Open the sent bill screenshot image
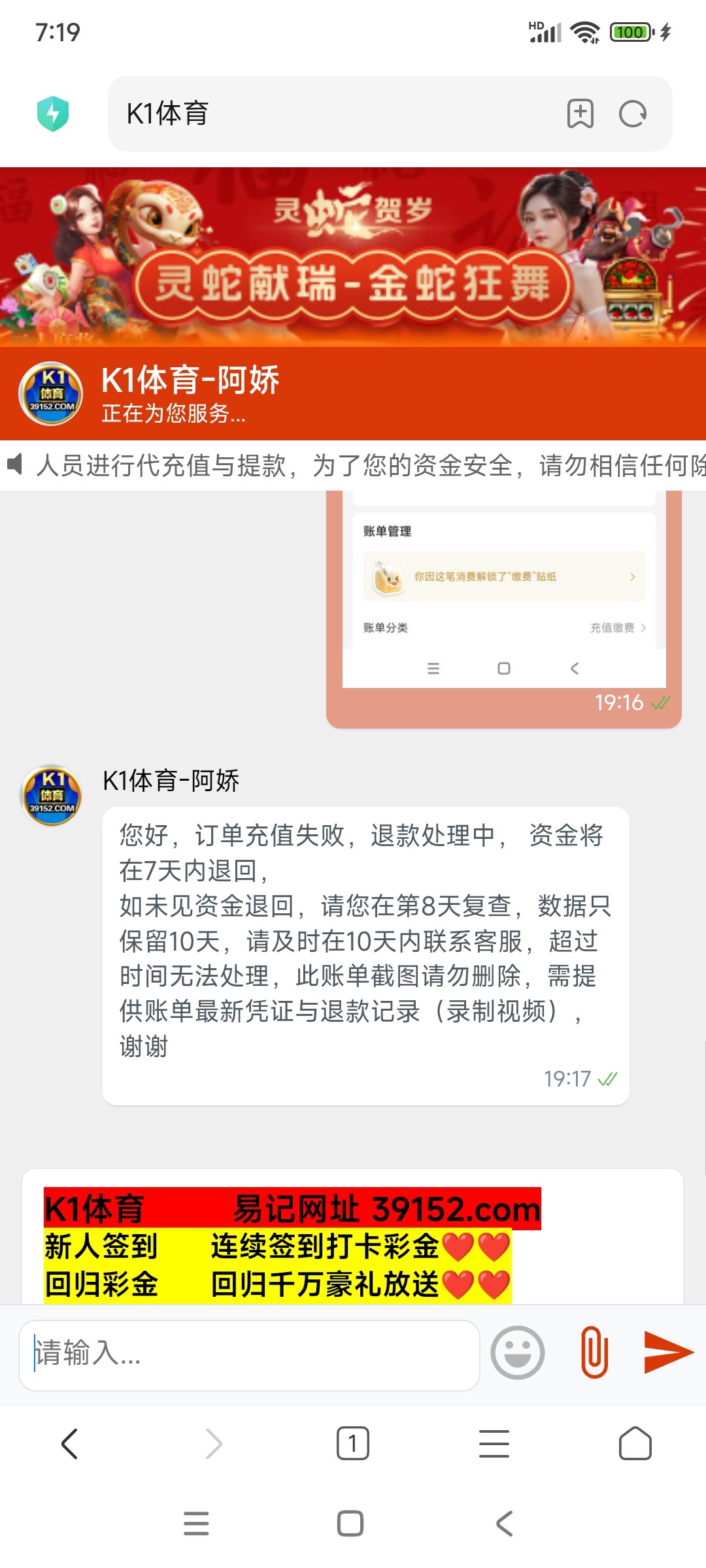706x1568 pixels. tap(503, 588)
